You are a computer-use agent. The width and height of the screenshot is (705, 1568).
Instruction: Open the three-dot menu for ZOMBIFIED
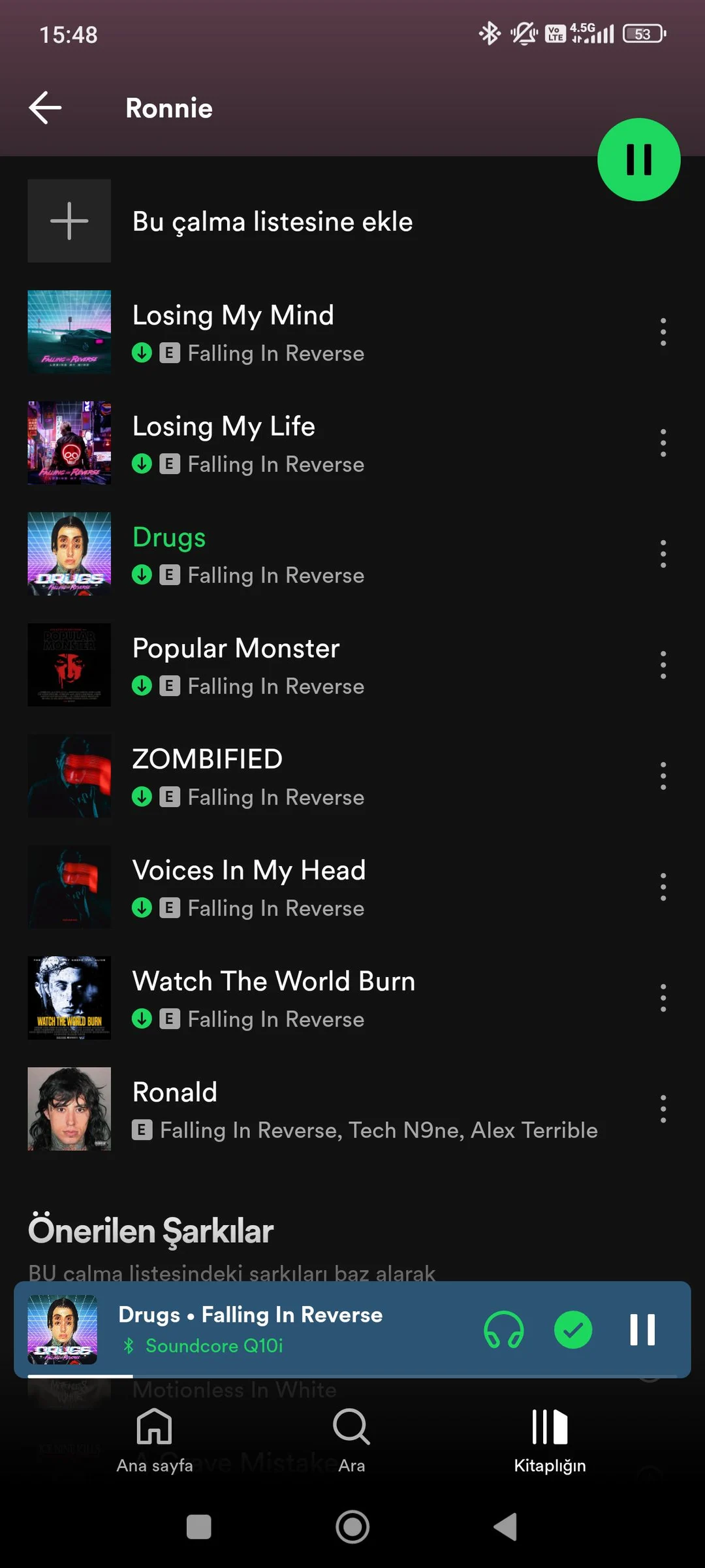click(663, 776)
